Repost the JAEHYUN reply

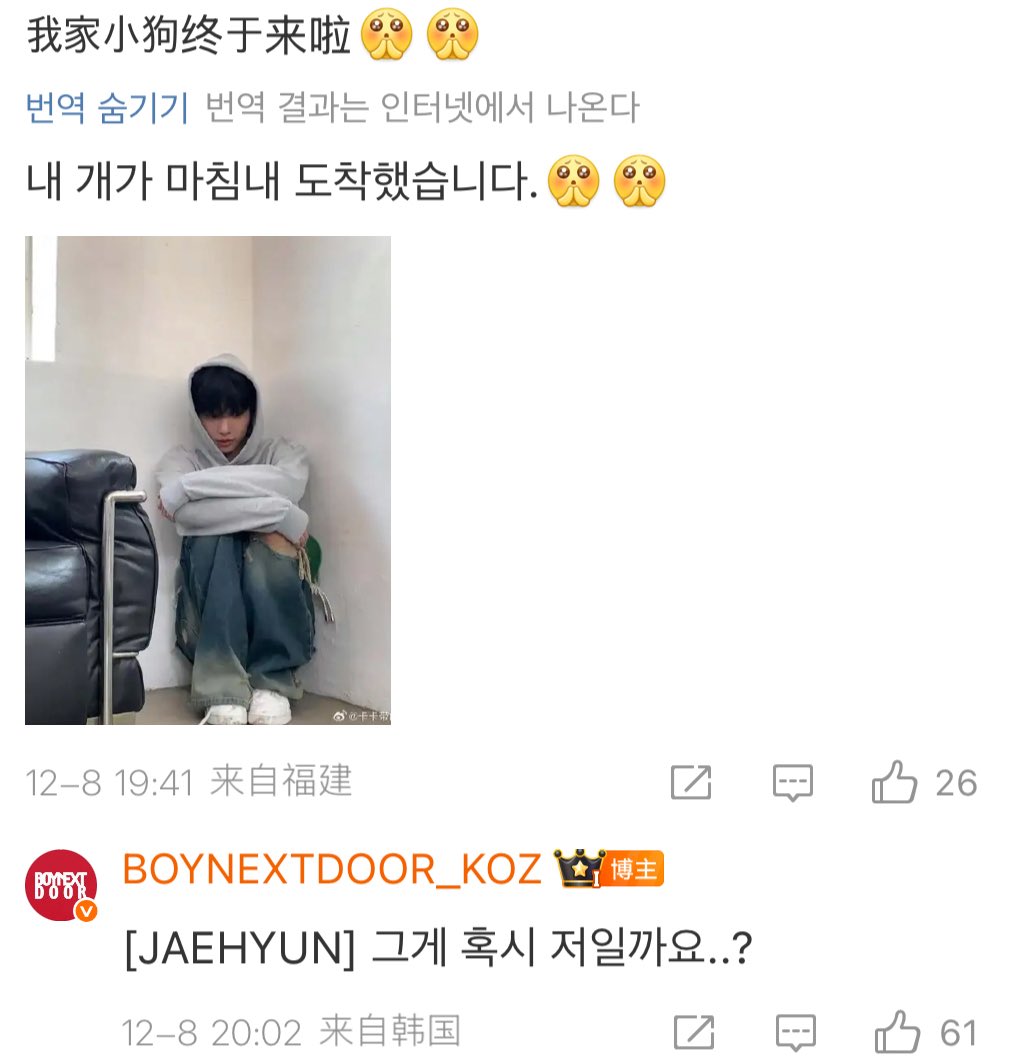pyautogui.click(x=694, y=1032)
